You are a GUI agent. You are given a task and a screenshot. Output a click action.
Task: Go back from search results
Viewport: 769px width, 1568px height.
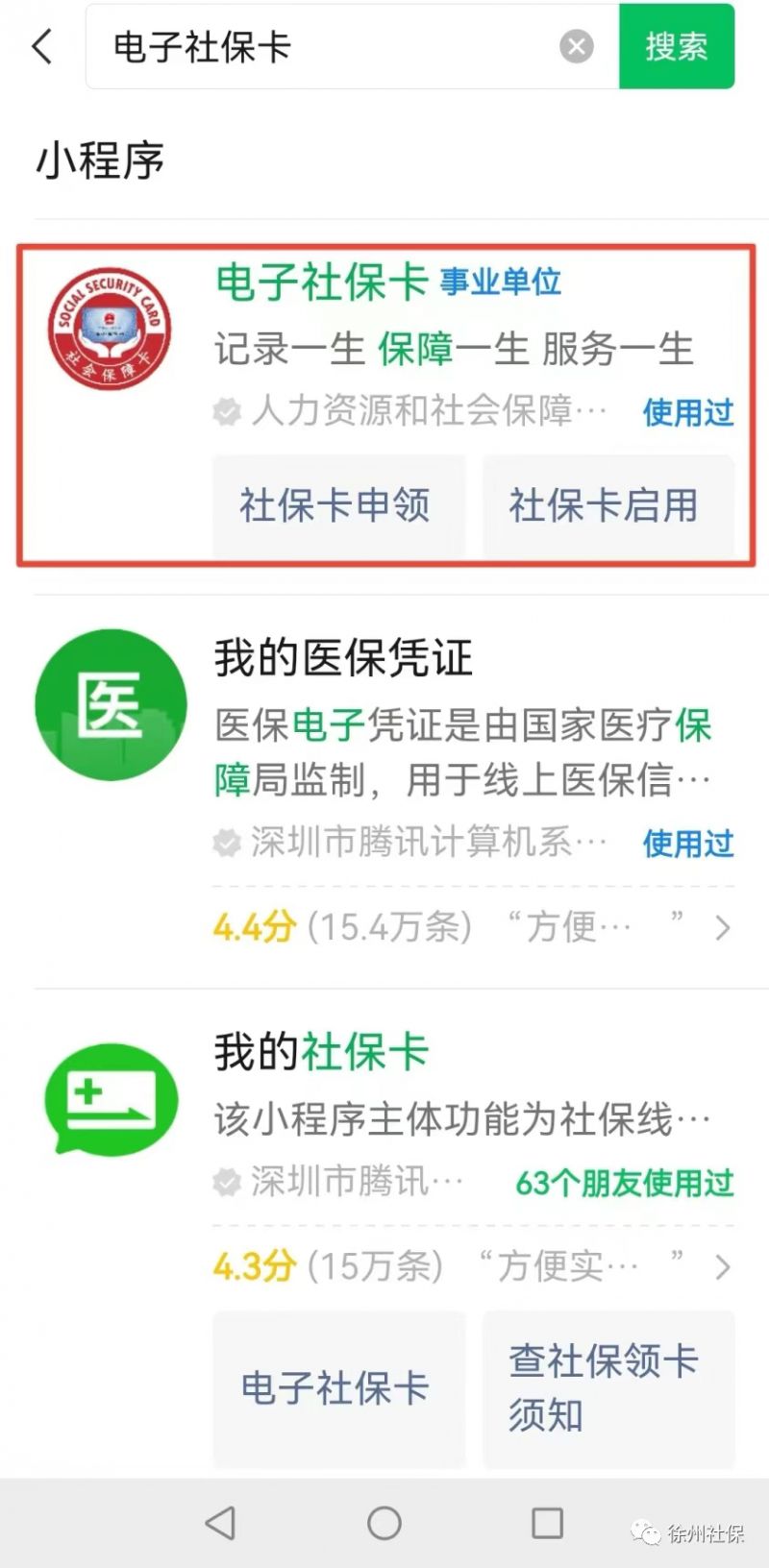pos(42,46)
